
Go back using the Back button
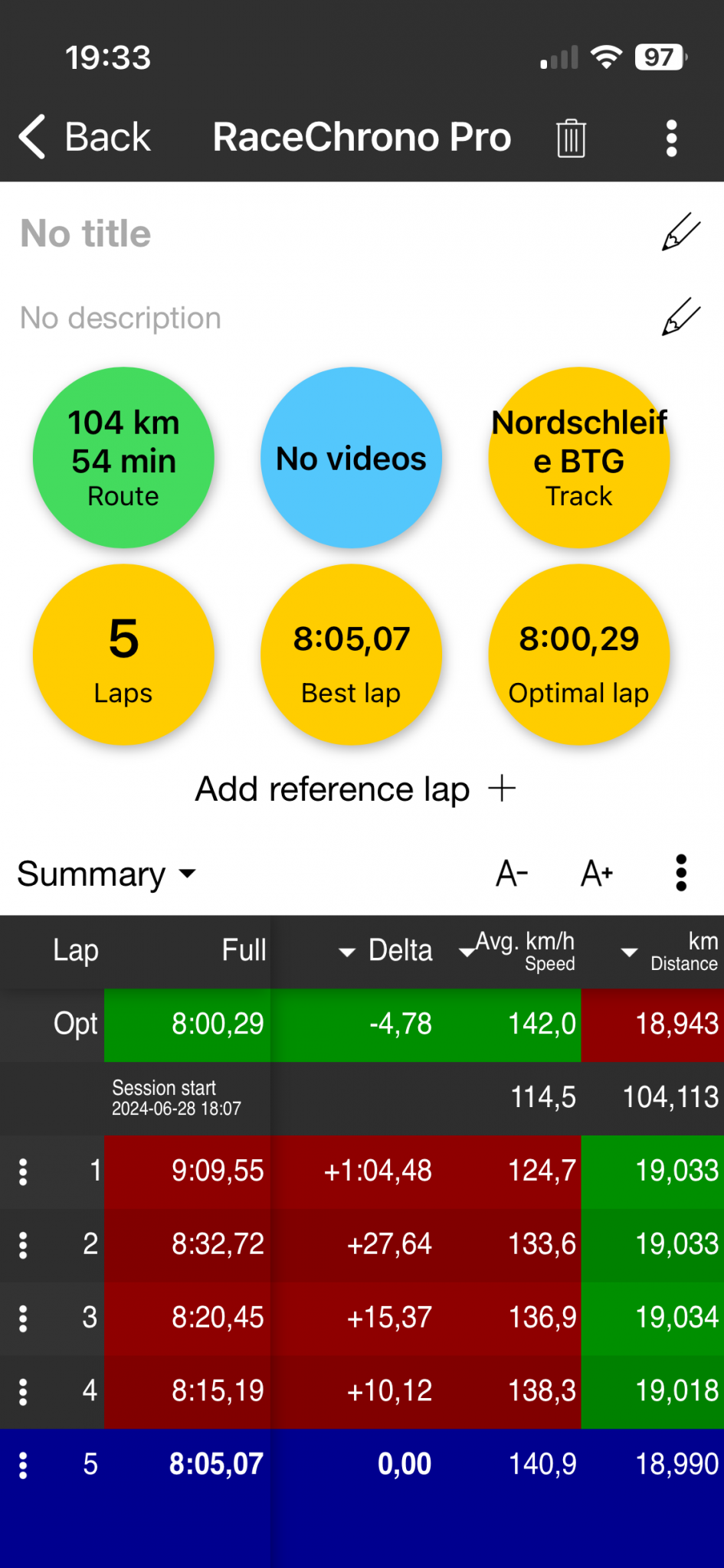click(x=85, y=138)
